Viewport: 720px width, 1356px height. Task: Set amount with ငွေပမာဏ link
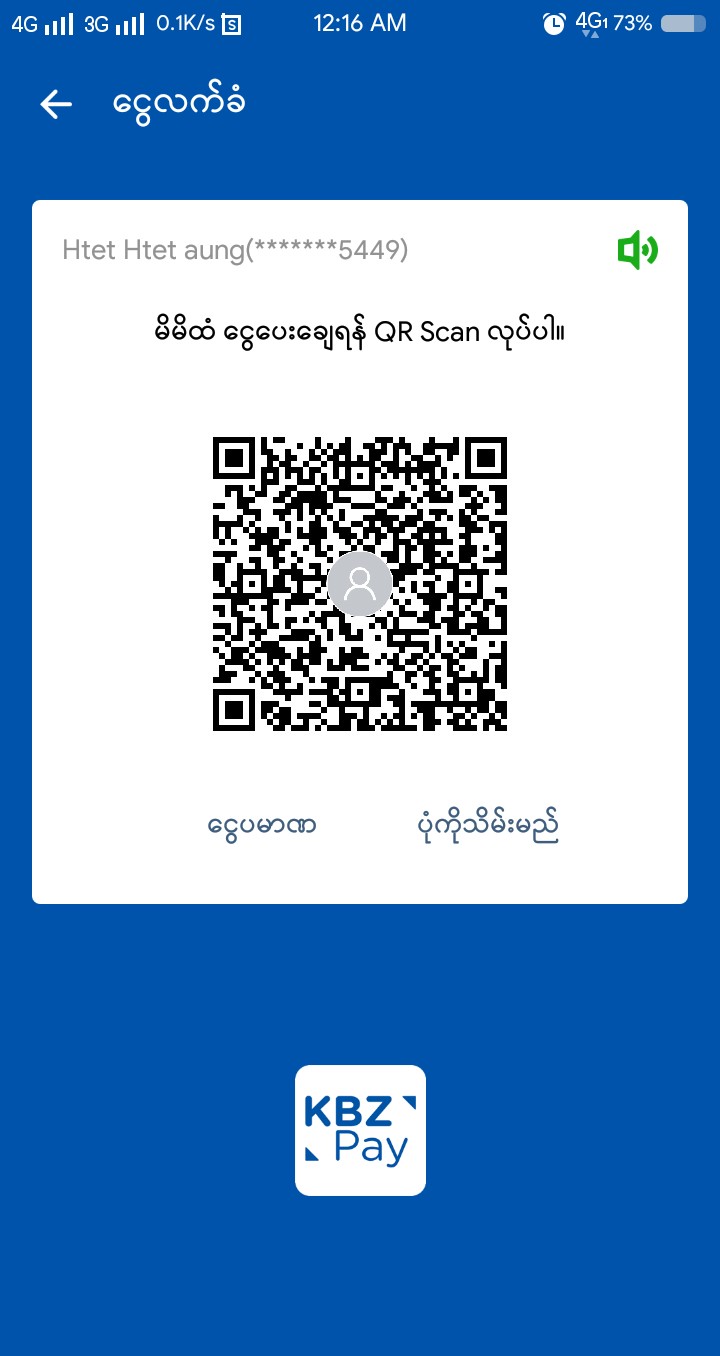[x=262, y=826]
